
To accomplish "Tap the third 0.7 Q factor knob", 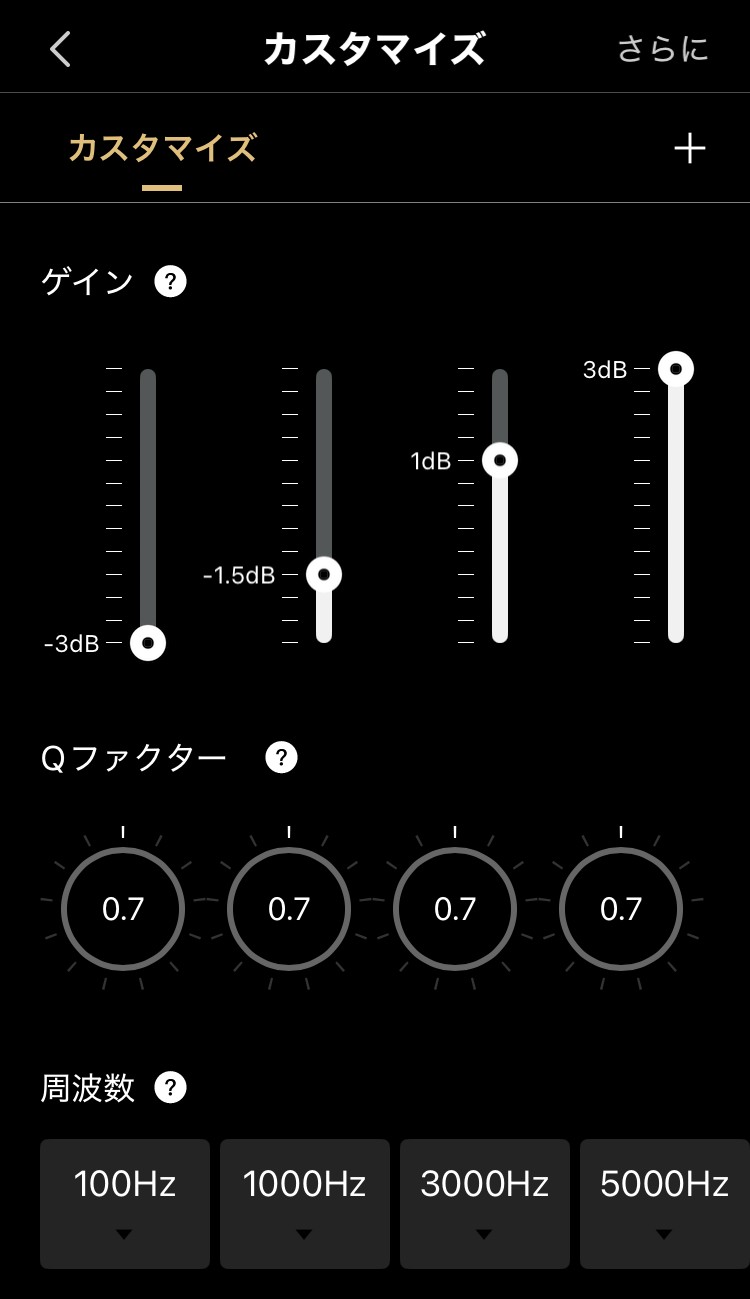I will (455, 910).
